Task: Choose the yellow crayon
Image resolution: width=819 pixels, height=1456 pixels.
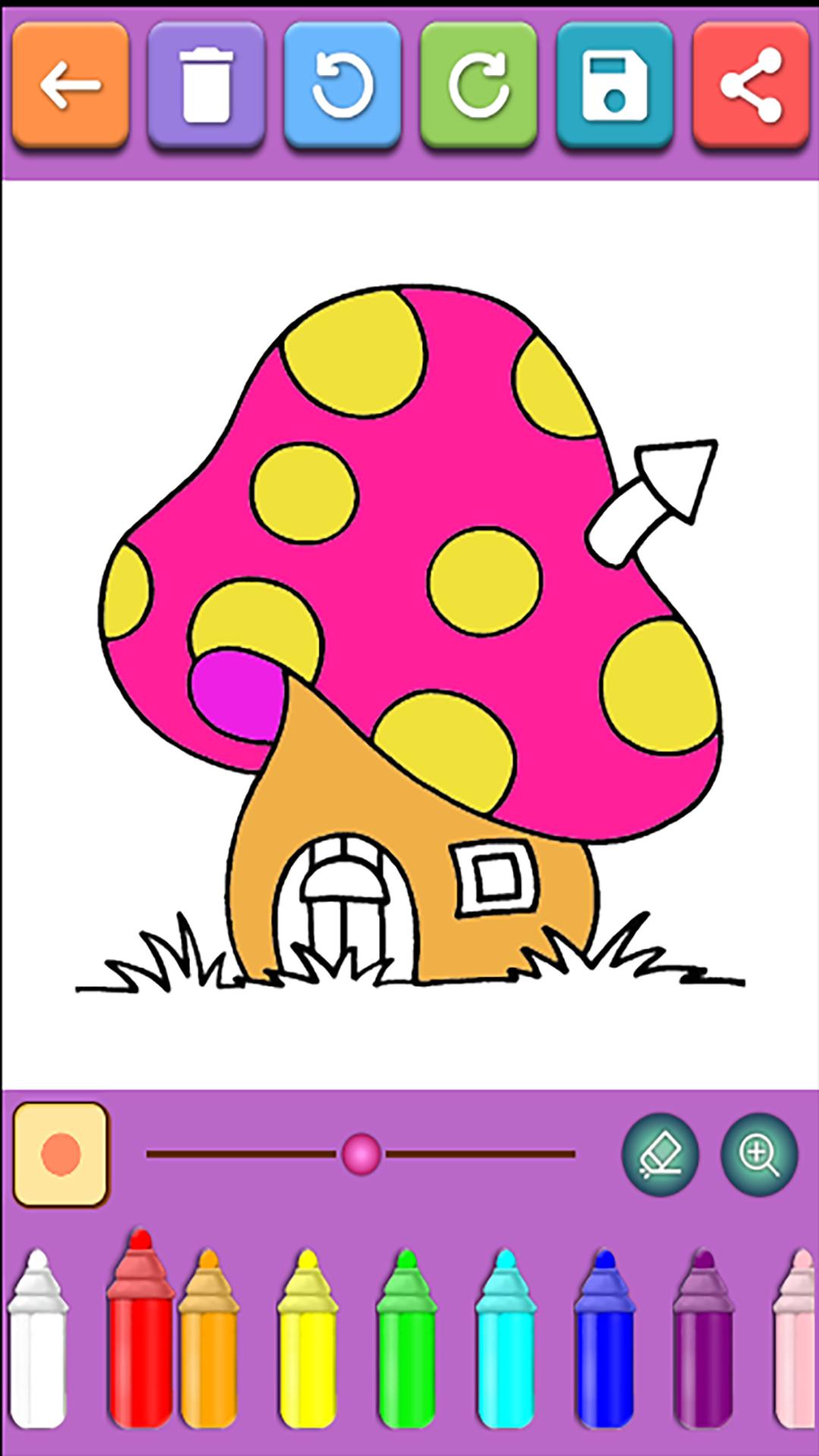Action: coord(307,1340)
